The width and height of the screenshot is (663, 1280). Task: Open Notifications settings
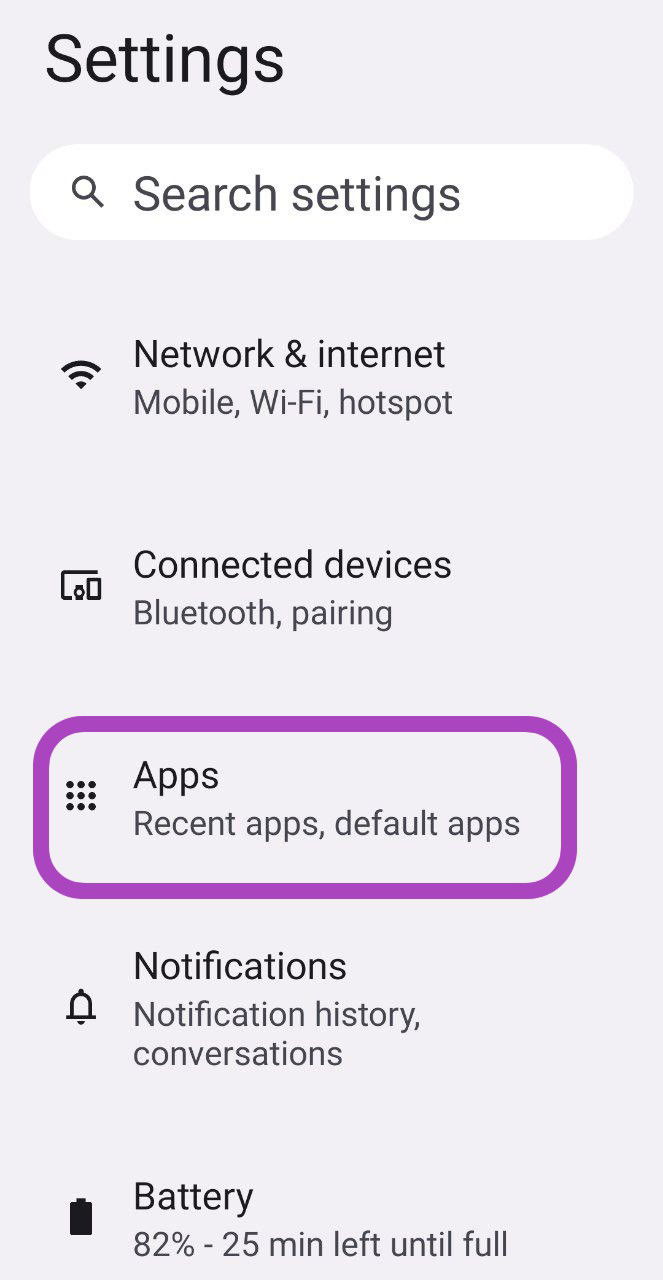pyautogui.click(x=278, y=1007)
